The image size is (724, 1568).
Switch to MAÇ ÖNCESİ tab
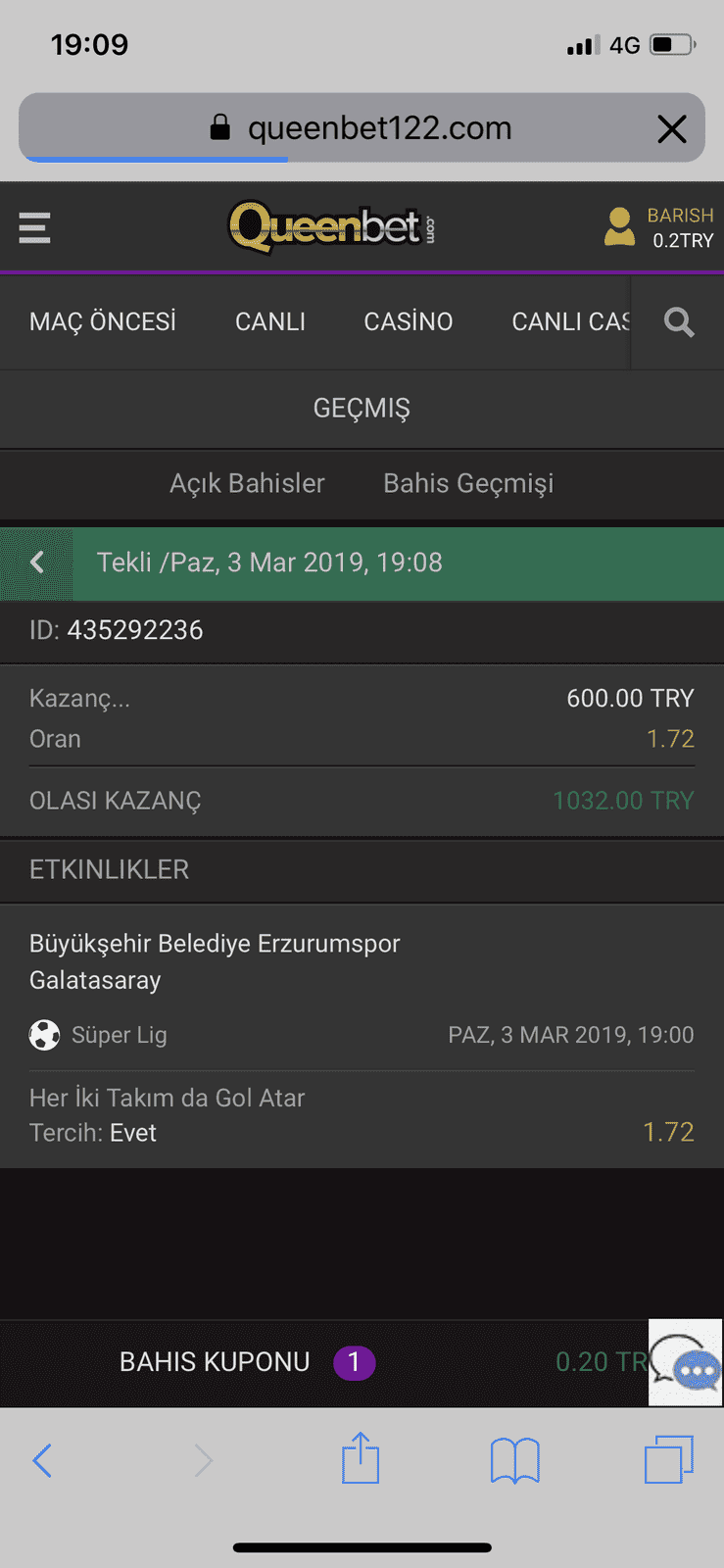tap(103, 321)
